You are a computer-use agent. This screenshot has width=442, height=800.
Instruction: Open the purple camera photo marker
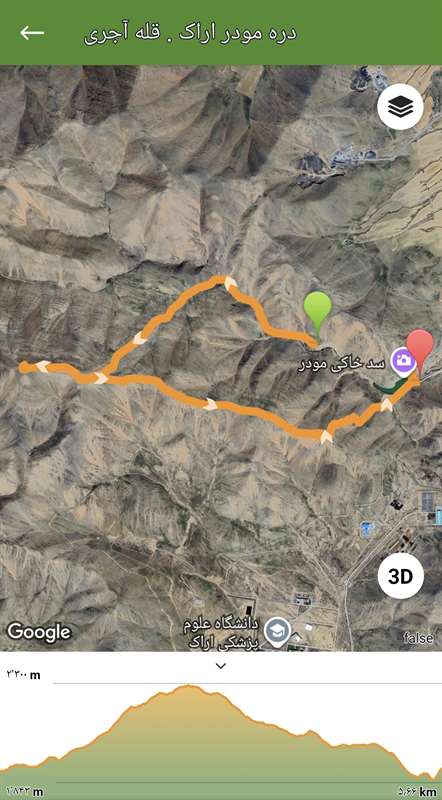(403, 361)
